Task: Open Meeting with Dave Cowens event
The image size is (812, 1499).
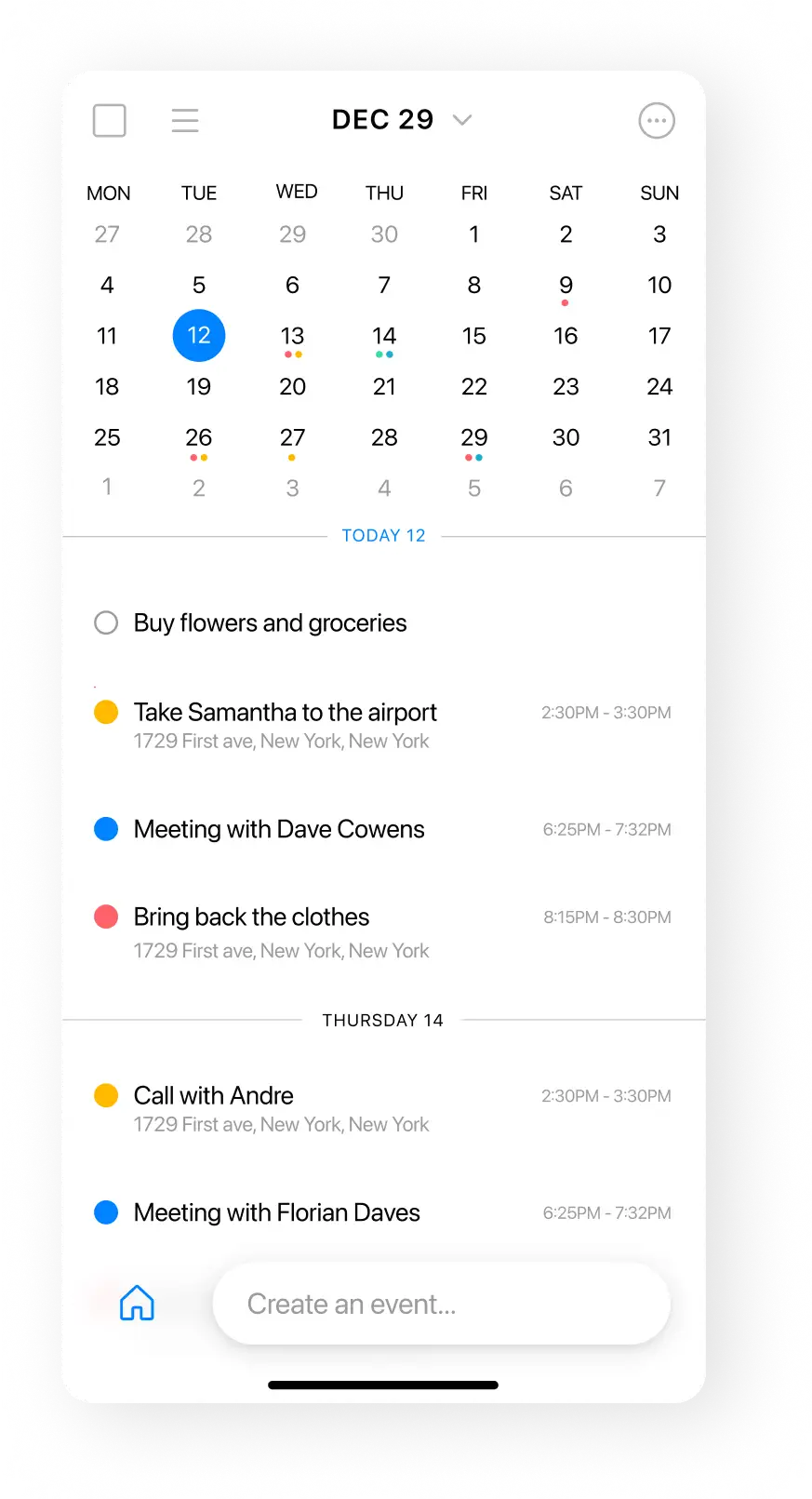Action: [279, 829]
